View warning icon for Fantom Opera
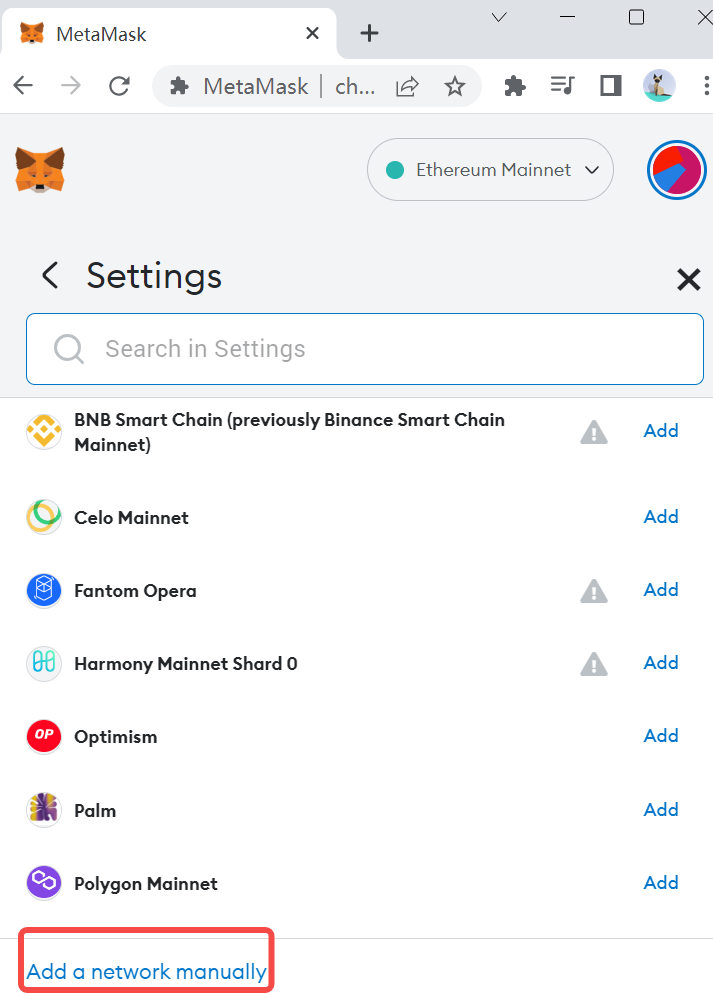This screenshot has width=713, height=993. [594, 591]
